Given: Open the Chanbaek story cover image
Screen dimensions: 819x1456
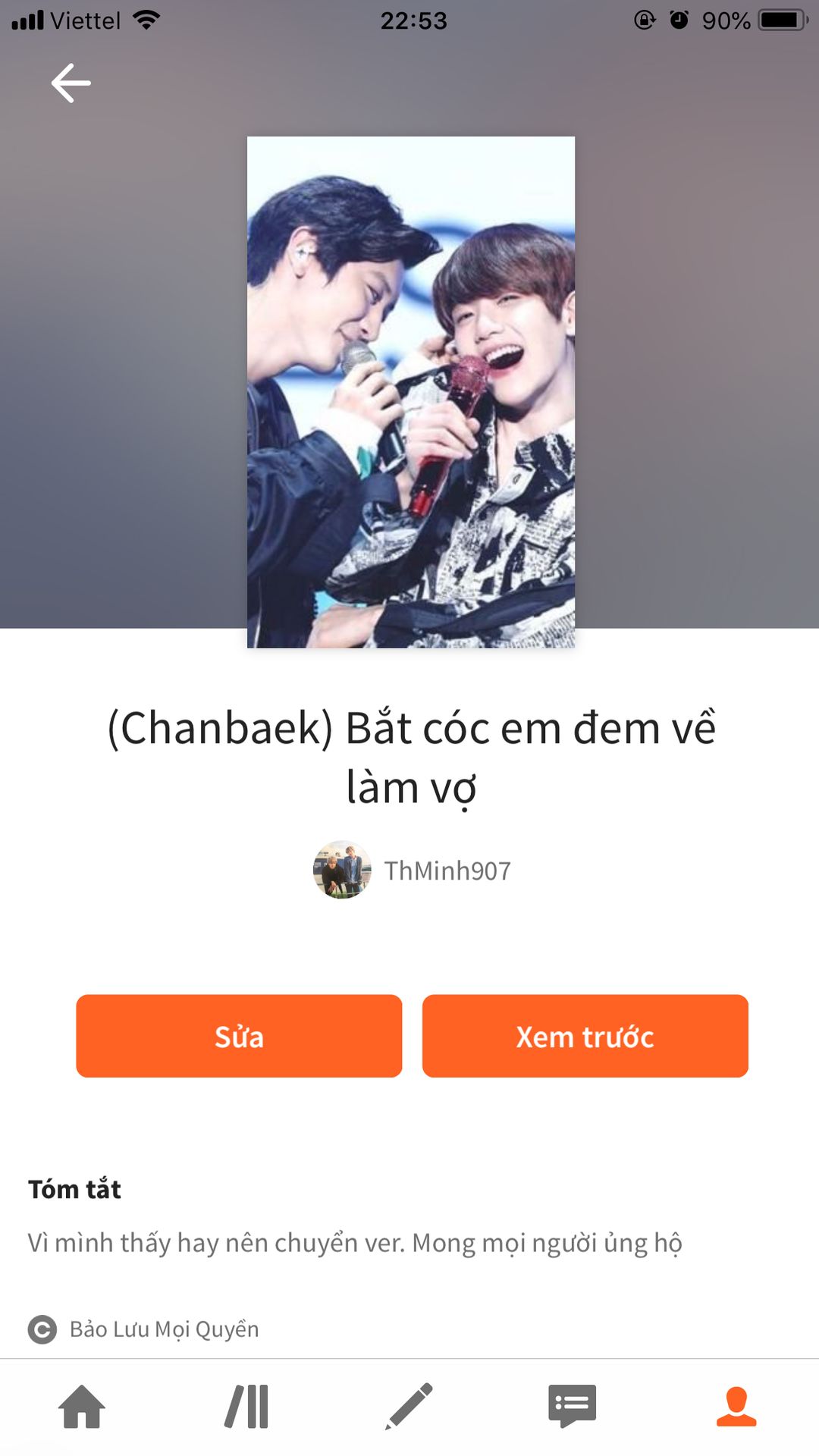Looking at the screenshot, I should point(410,392).
